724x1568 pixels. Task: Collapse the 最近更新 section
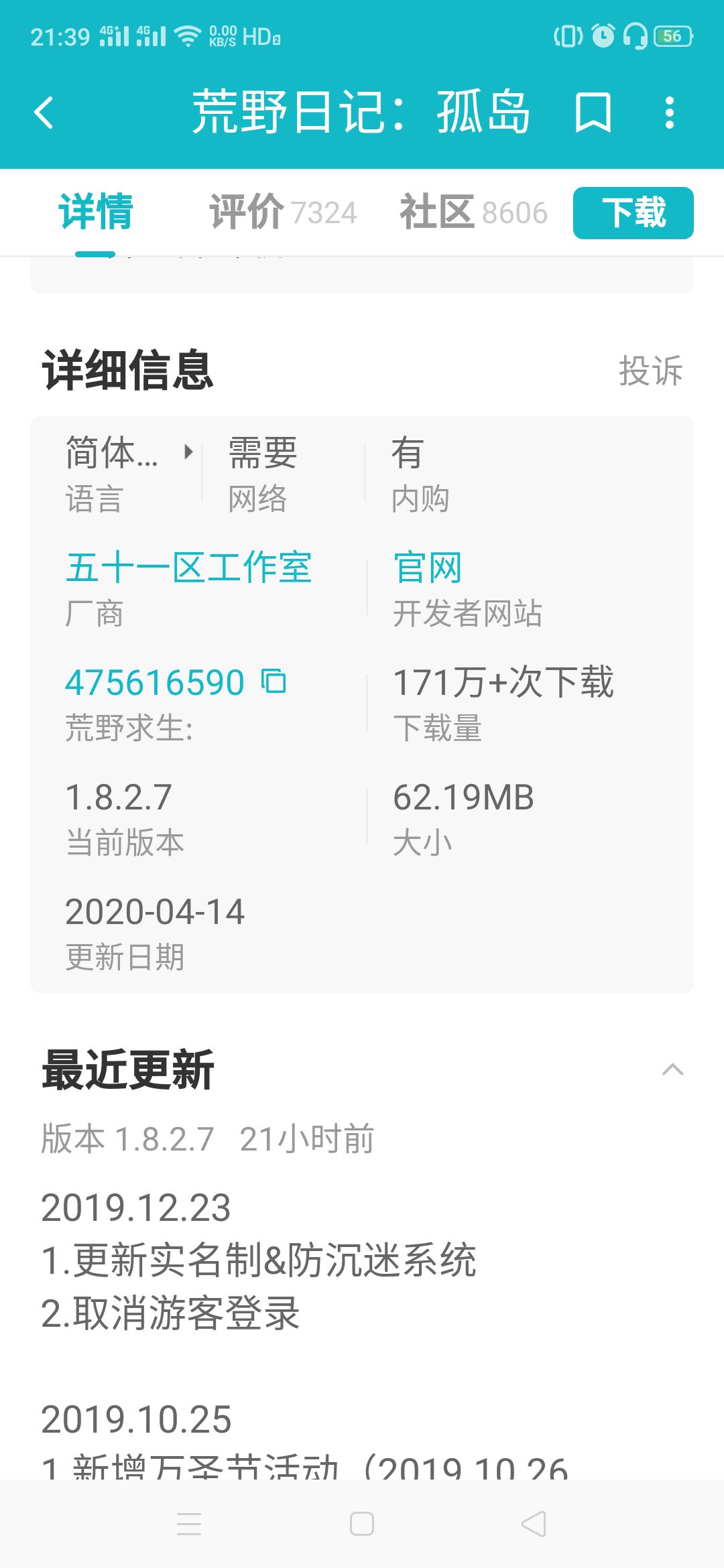pos(672,1069)
